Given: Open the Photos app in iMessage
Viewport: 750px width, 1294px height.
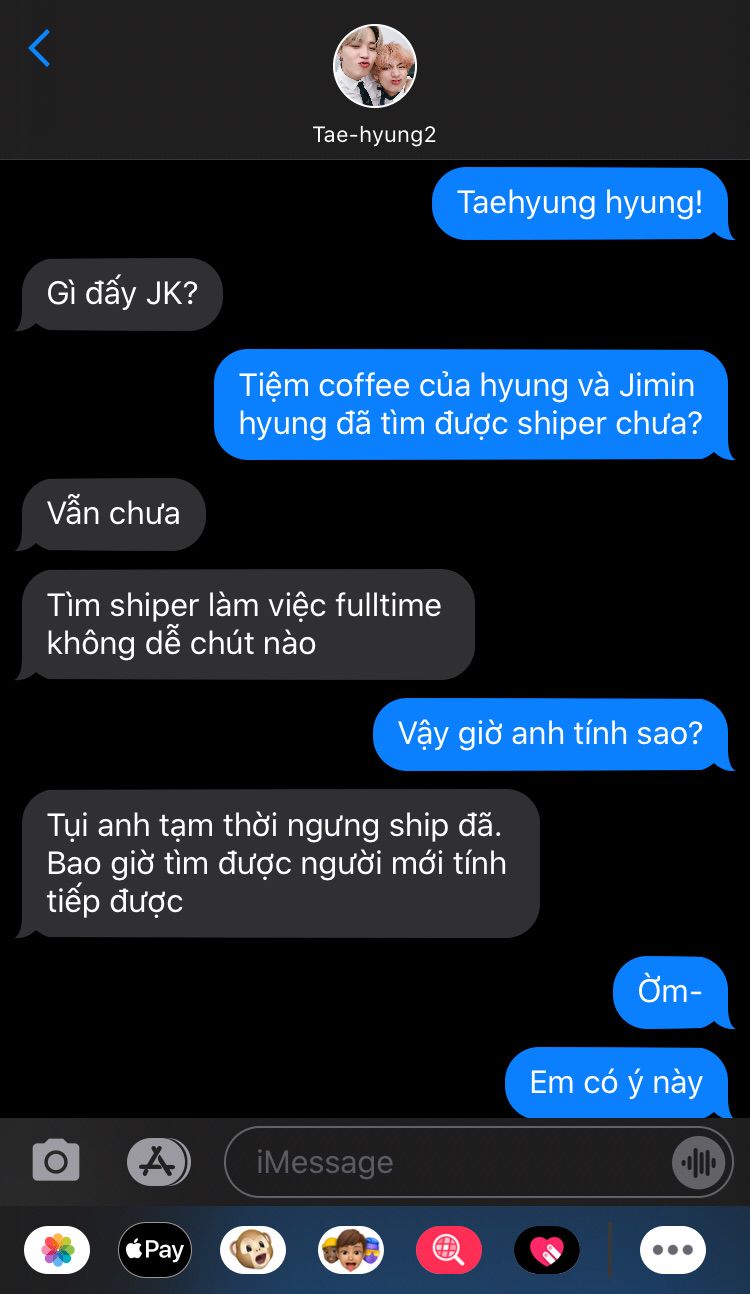Looking at the screenshot, I should click(57, 1250).
